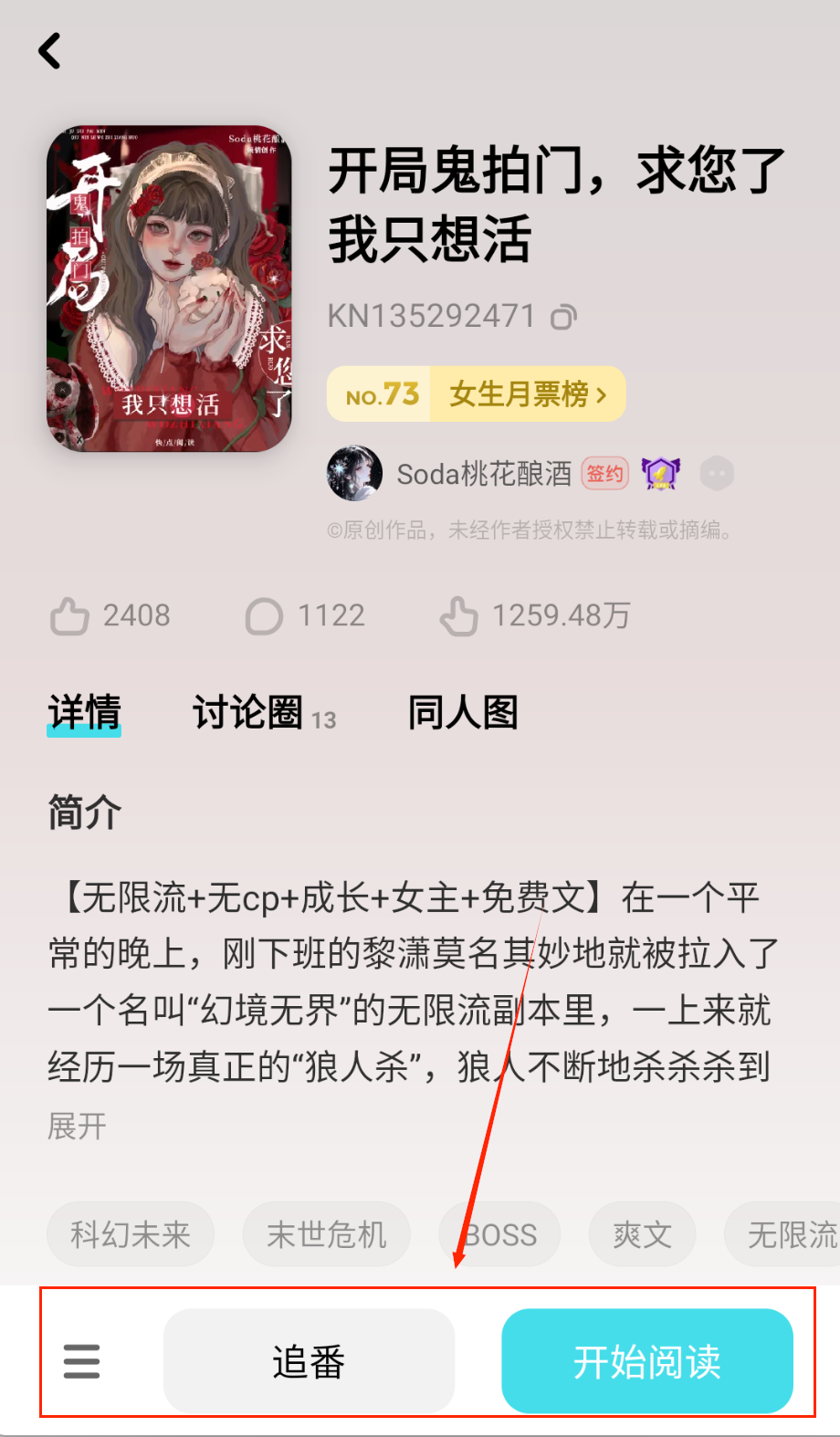Go back using the top-left arrow

(50, 51)
